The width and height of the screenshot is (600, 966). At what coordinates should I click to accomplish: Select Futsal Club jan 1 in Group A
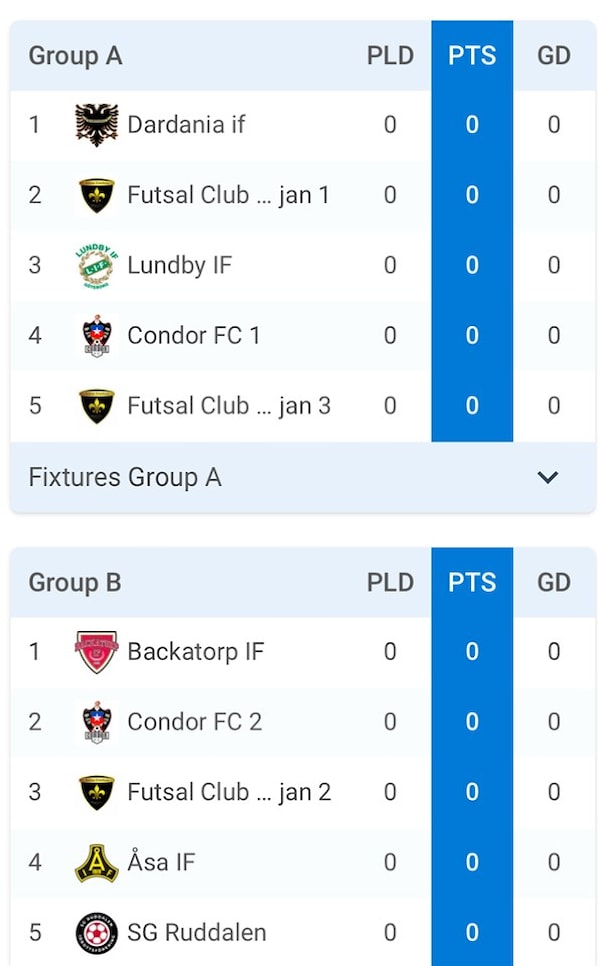coord(302,195)
